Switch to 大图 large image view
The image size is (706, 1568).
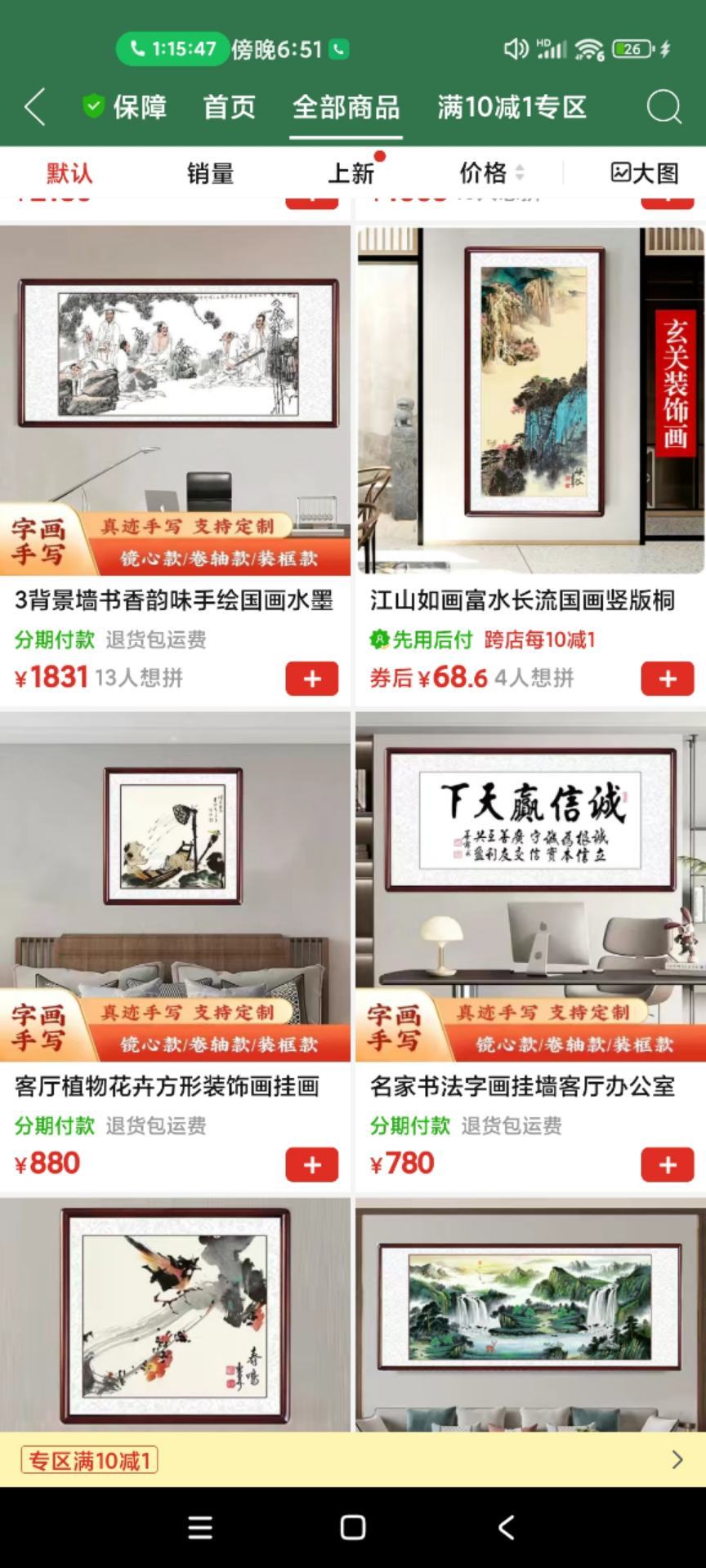[645, 173]
